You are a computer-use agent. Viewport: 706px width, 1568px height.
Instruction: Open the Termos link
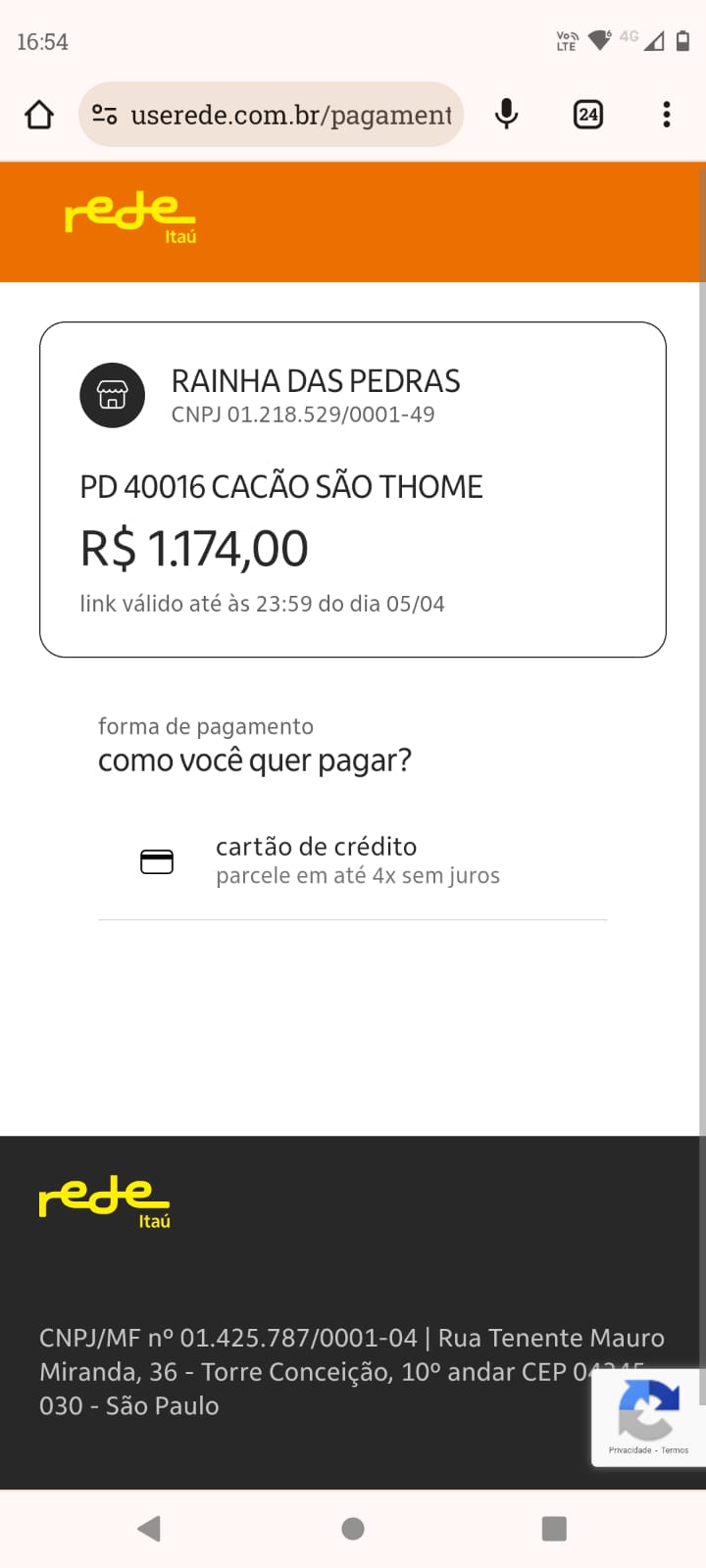675,1451
